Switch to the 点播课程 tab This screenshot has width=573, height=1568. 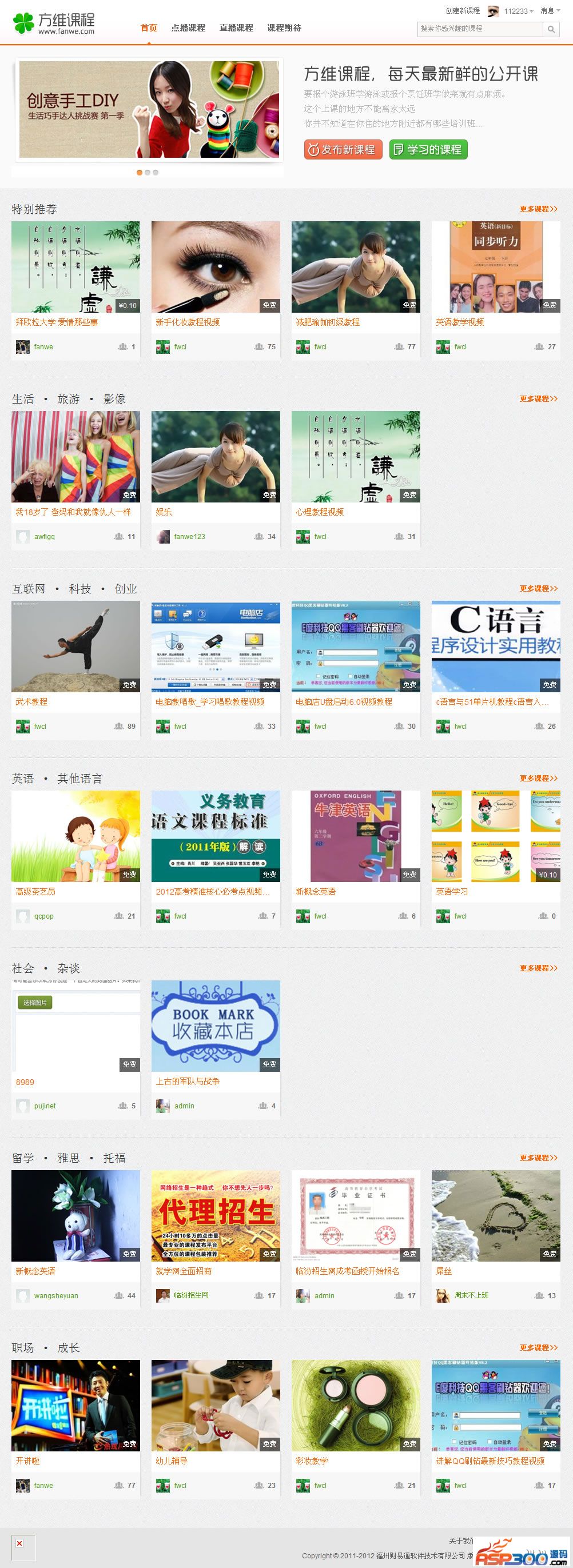tap(188, 28)
